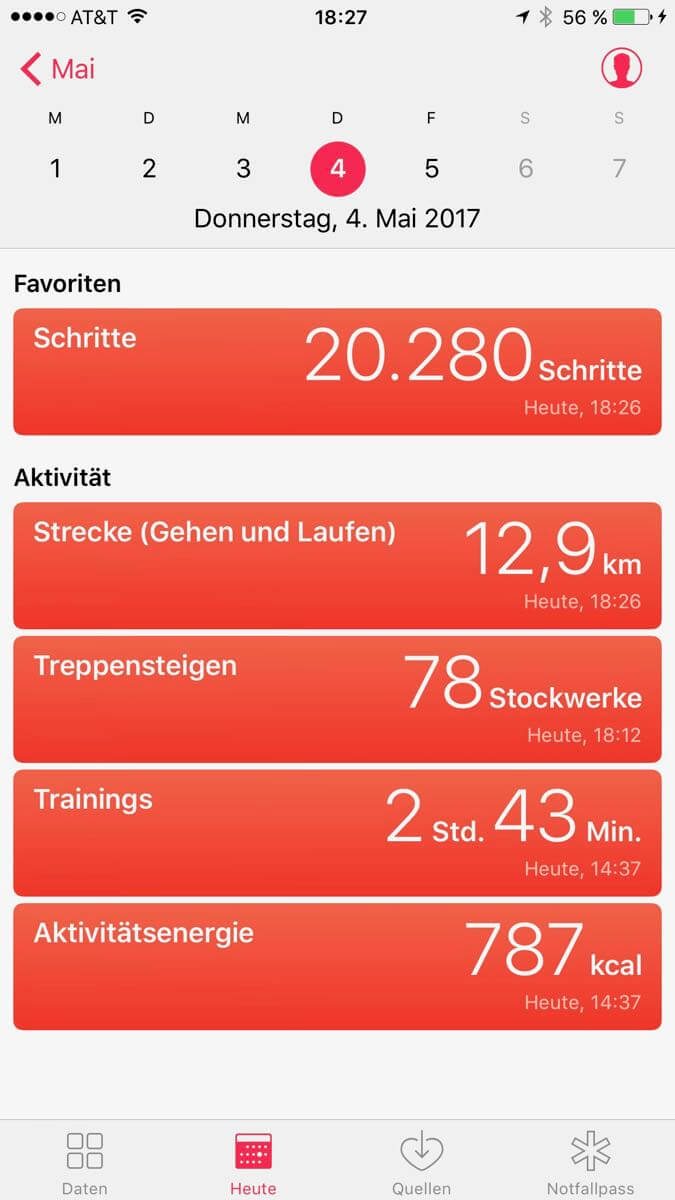Screen dimensions: 675x1200
Task: Select day 3 in the calendar strip
Action: coord(243,168)
